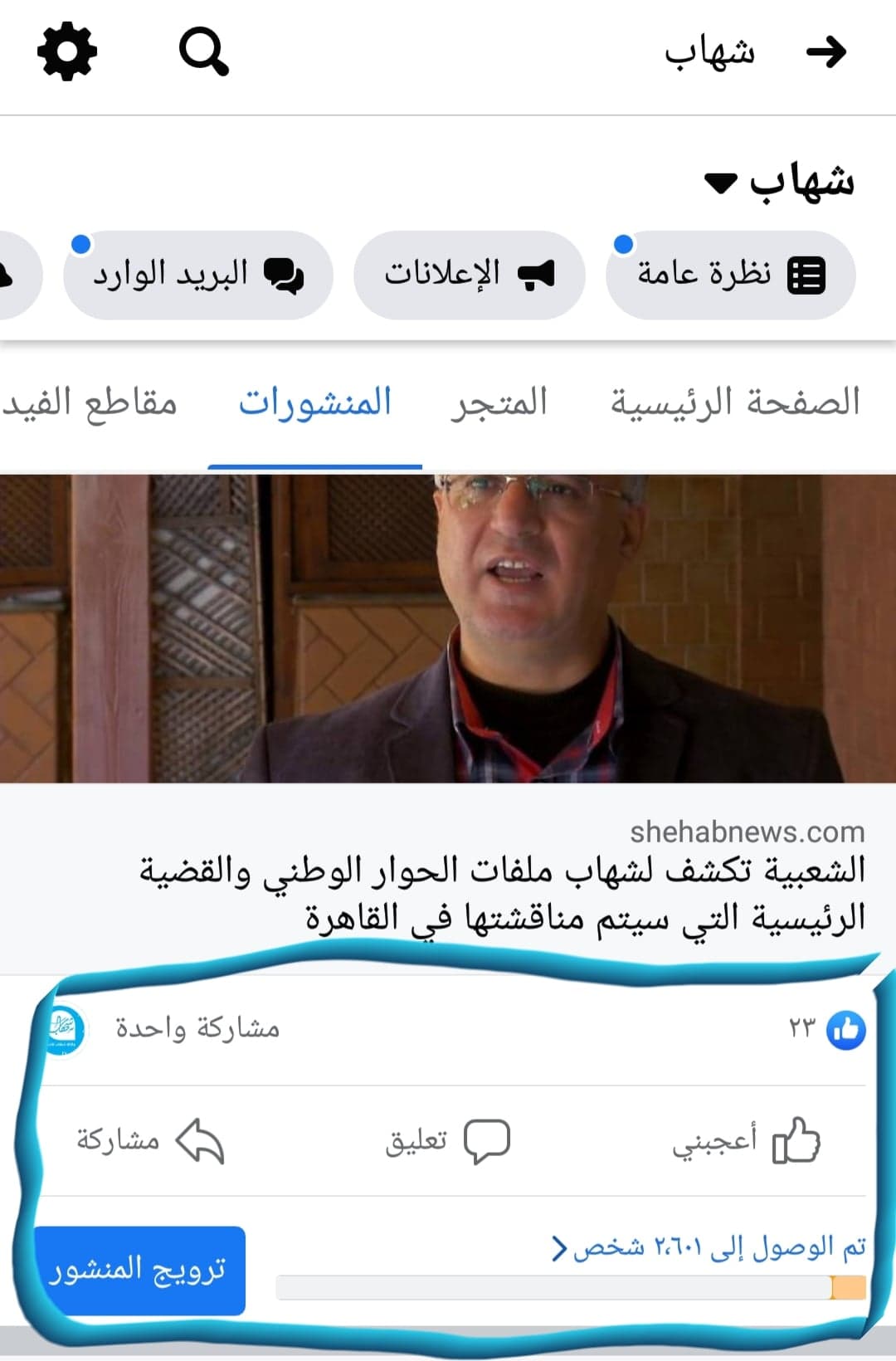
Task: Boost the post with ترويج المنشور
Action: click(139, 1270)
